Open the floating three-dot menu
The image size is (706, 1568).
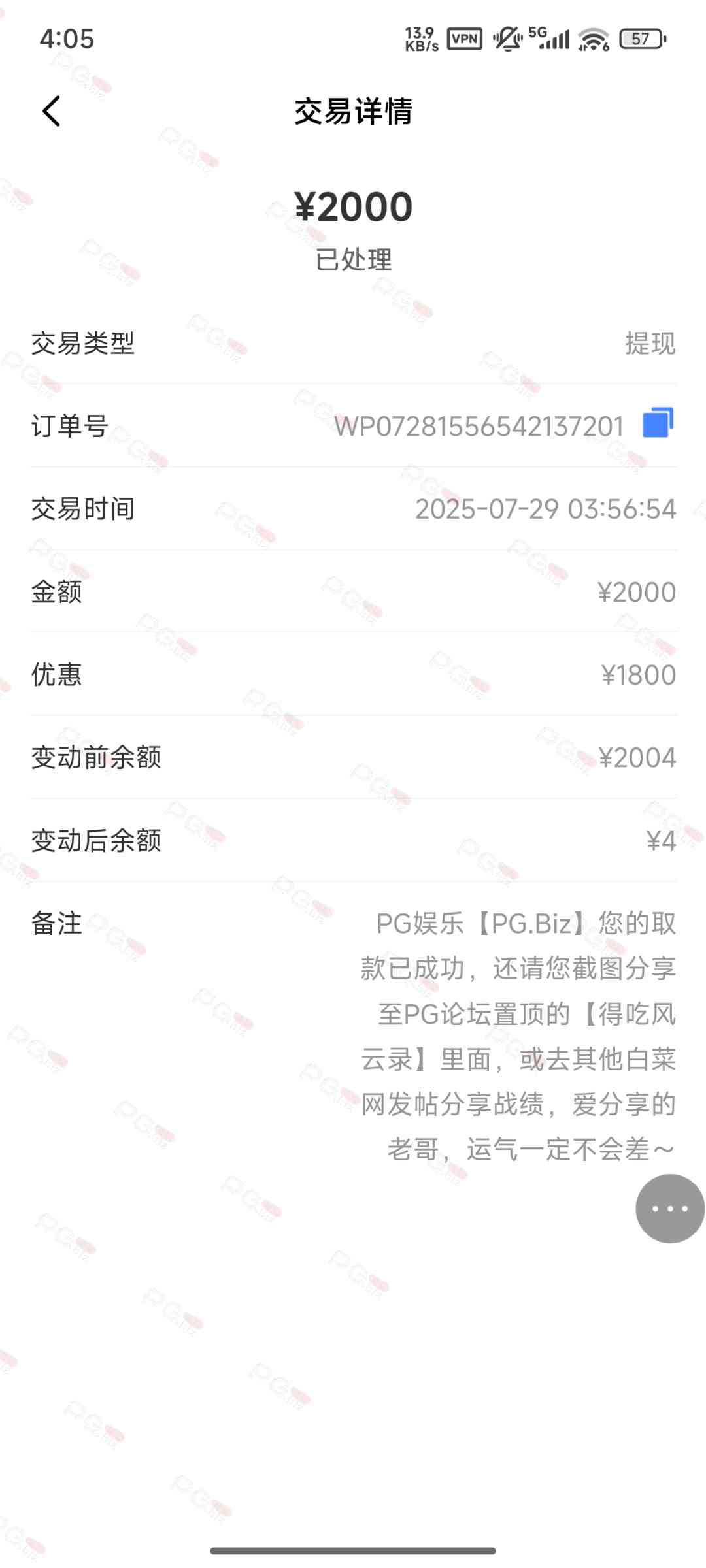[669, 1209]
